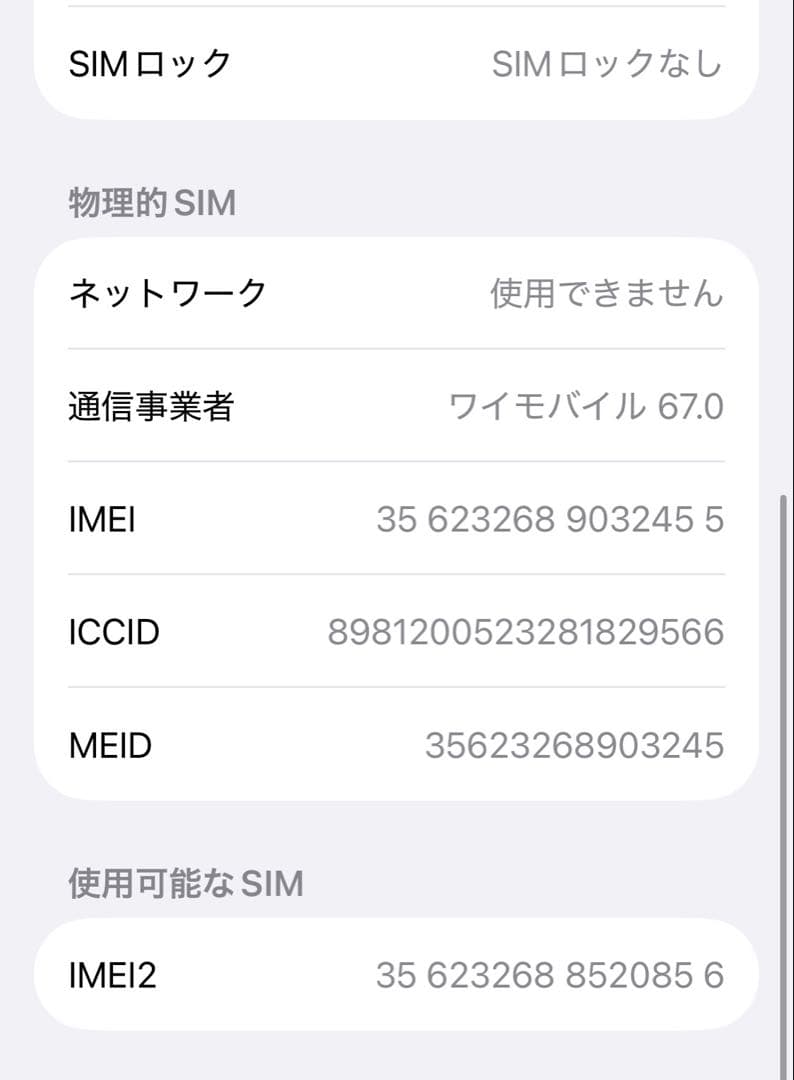The image size is (794, 1080).
Task: Click the ネットワーク label text
Action: [x=167, y=293]
